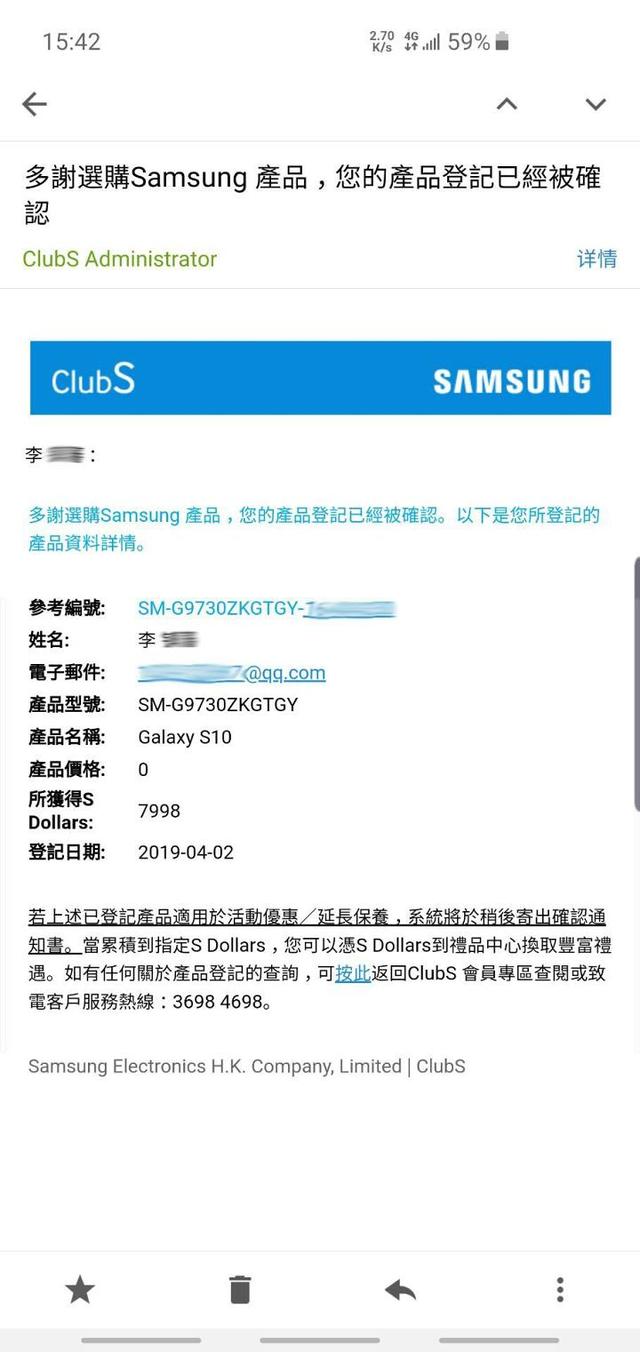Viewport: 640px width, 1352px height.
Task: Delete this email with the trash icon
Action: tap(240, 1290)
